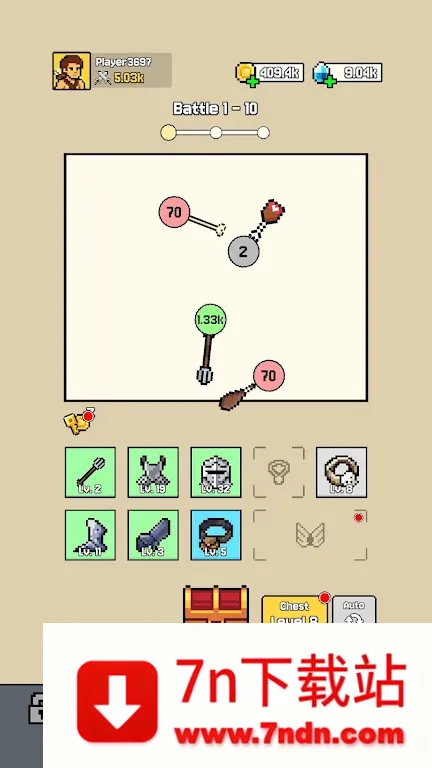Select the Lv. 2 mace weapon slot
This screenshot has height=768, width=432.
click(90, 472)
